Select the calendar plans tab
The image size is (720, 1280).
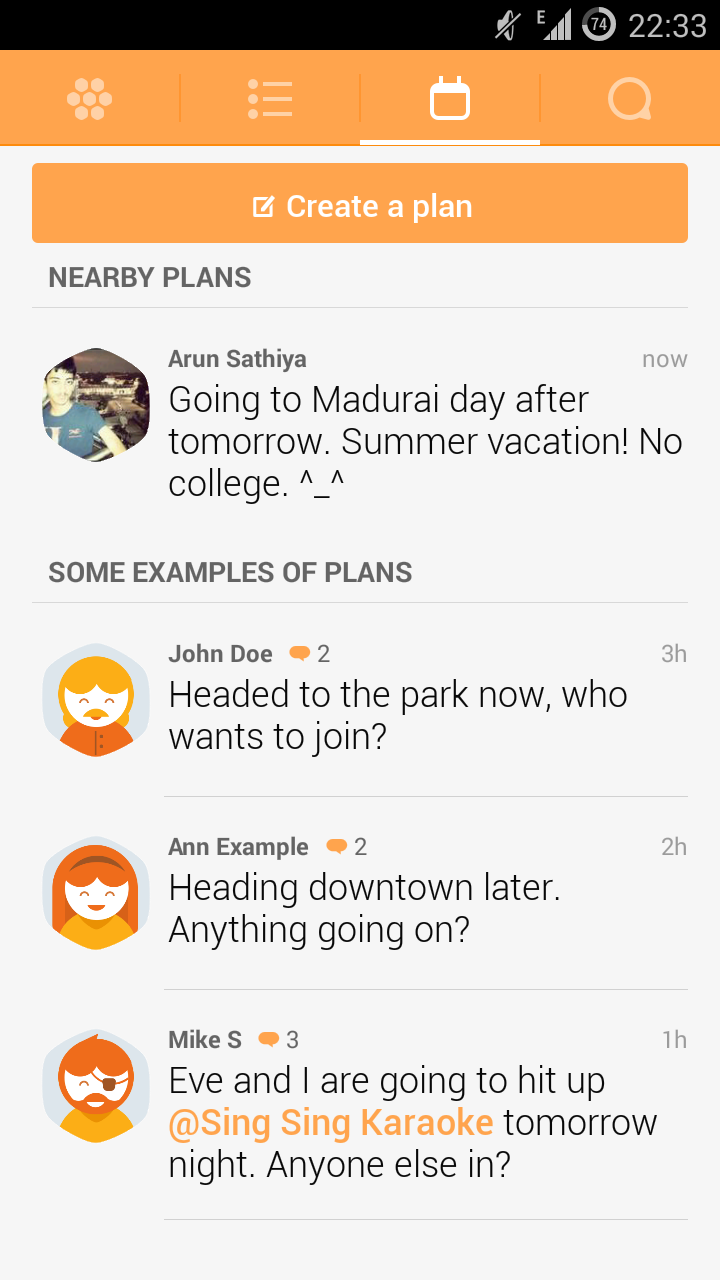(x=450, y=99)
